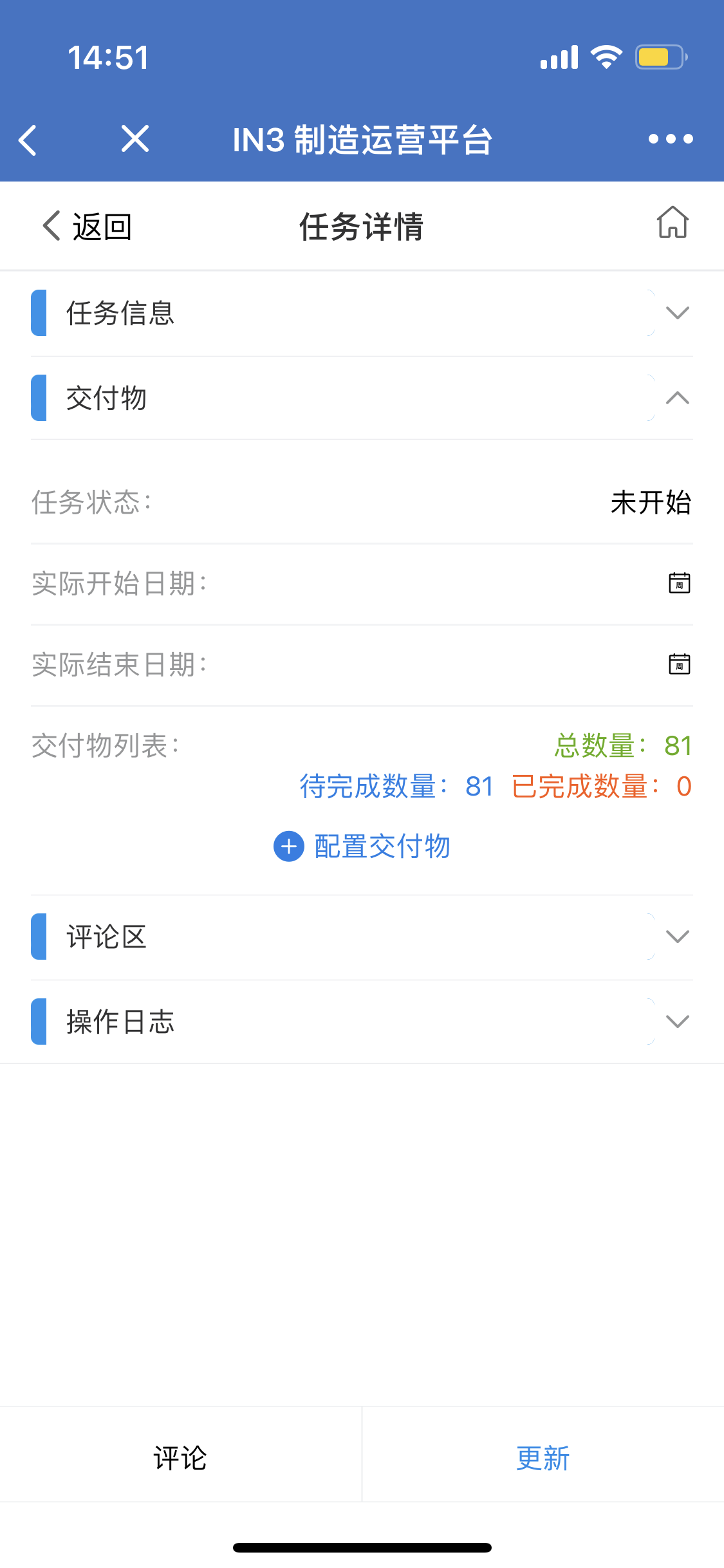Pick the 实际结束日期 with calendar icon

pos(679,664)
